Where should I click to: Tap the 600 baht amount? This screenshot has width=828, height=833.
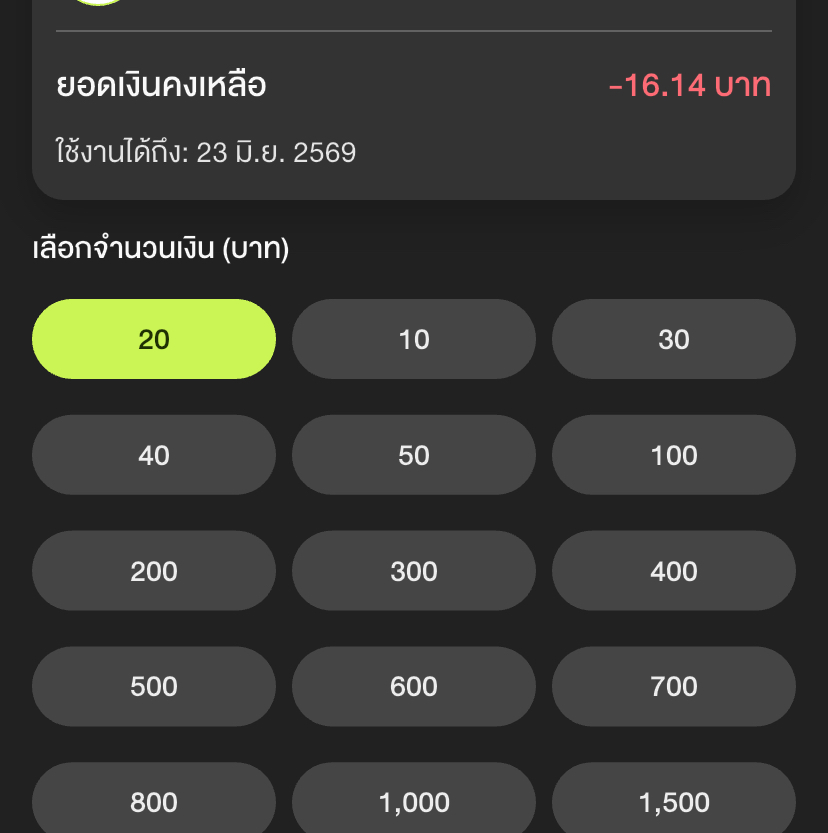(x=414, y=686)
